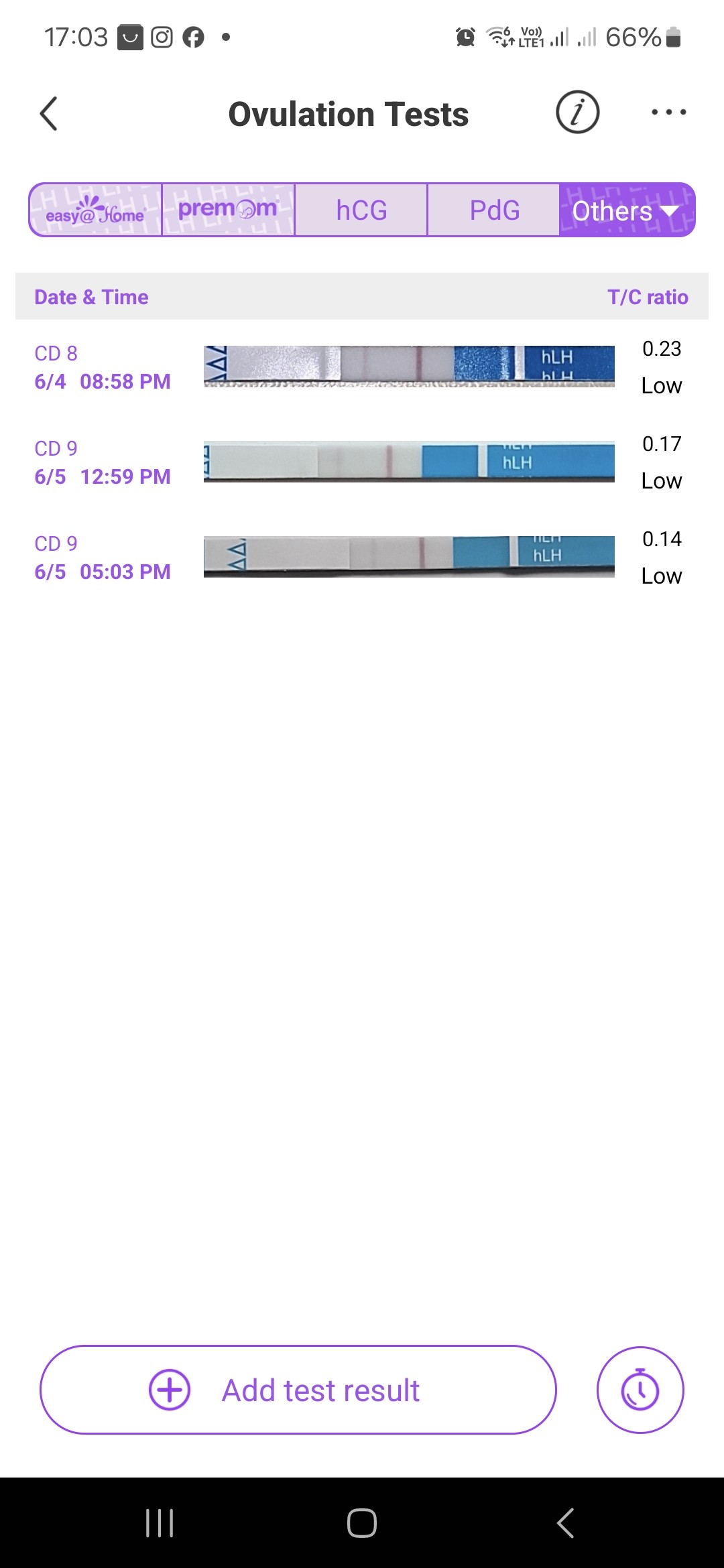Image resolution: width=724 pixels, height=1568 pixels.
Task: Select the hCG tab
Action: [x=361, y=210]
